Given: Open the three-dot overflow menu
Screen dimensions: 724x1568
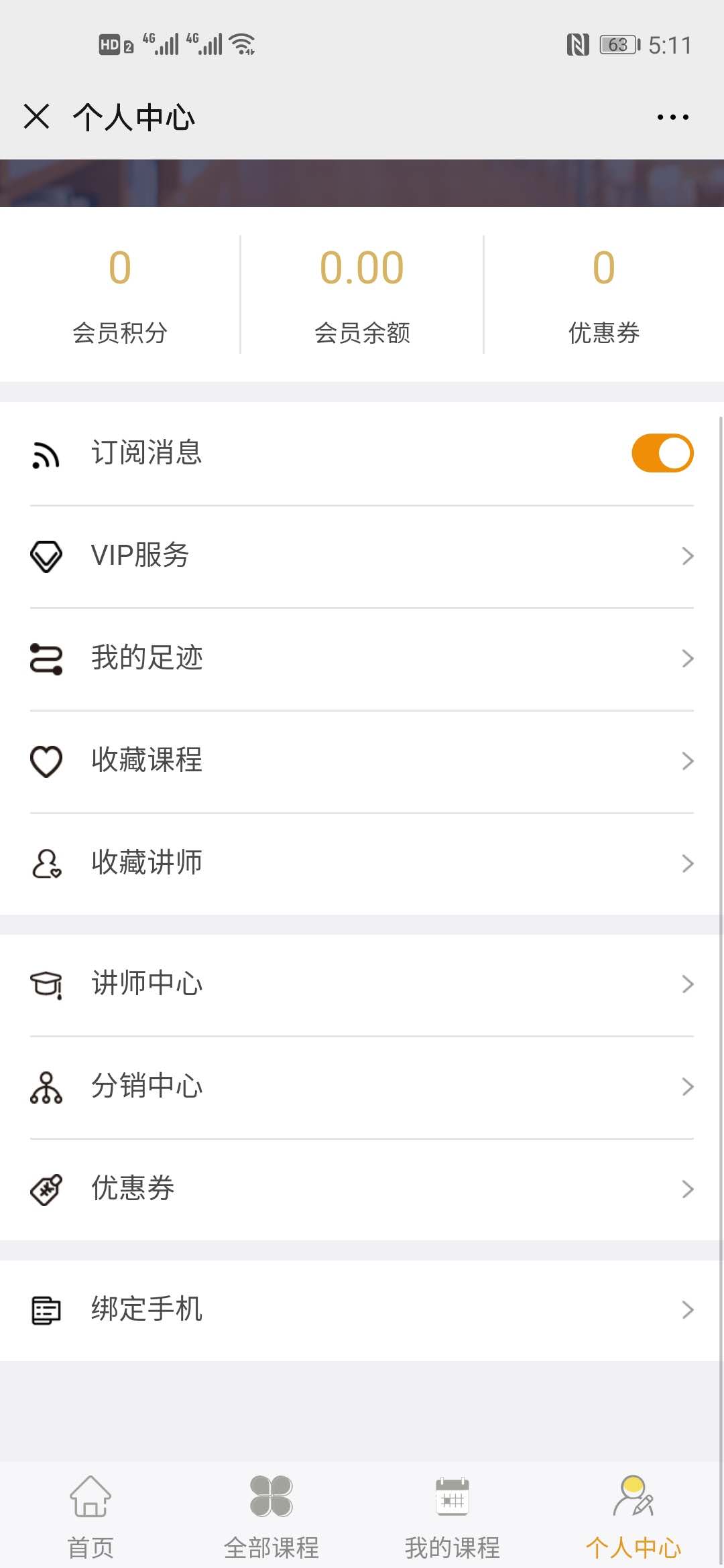Looking at the screenshot, I should [672, 117].
